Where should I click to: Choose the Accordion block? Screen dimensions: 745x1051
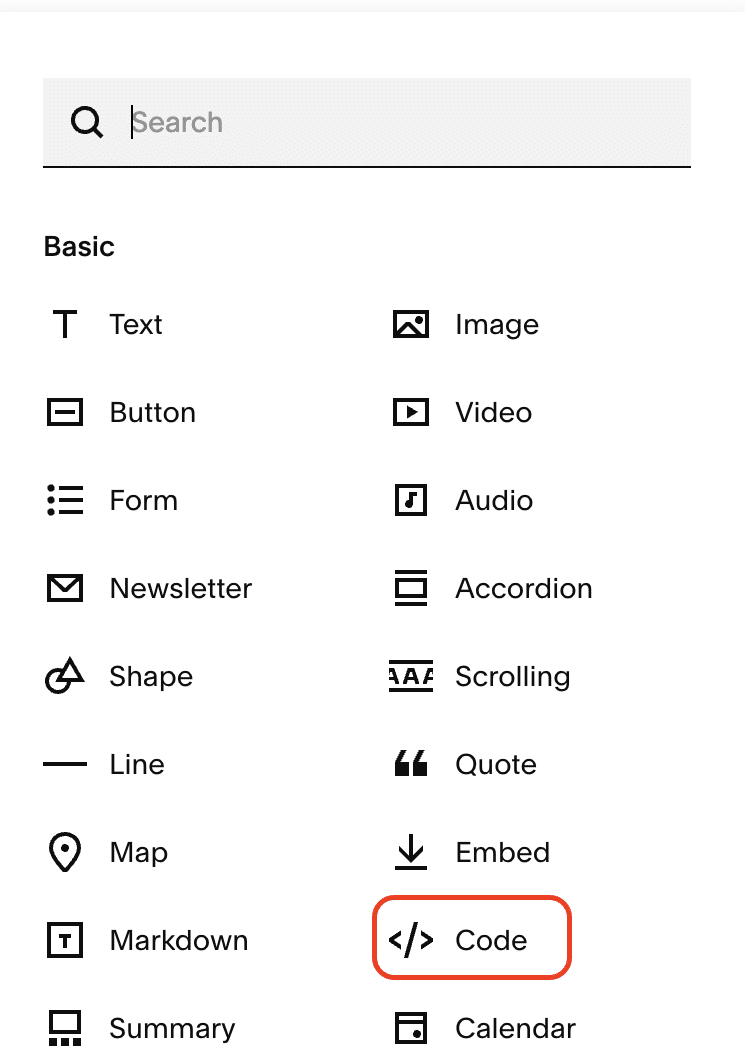[x=523, y=589]
